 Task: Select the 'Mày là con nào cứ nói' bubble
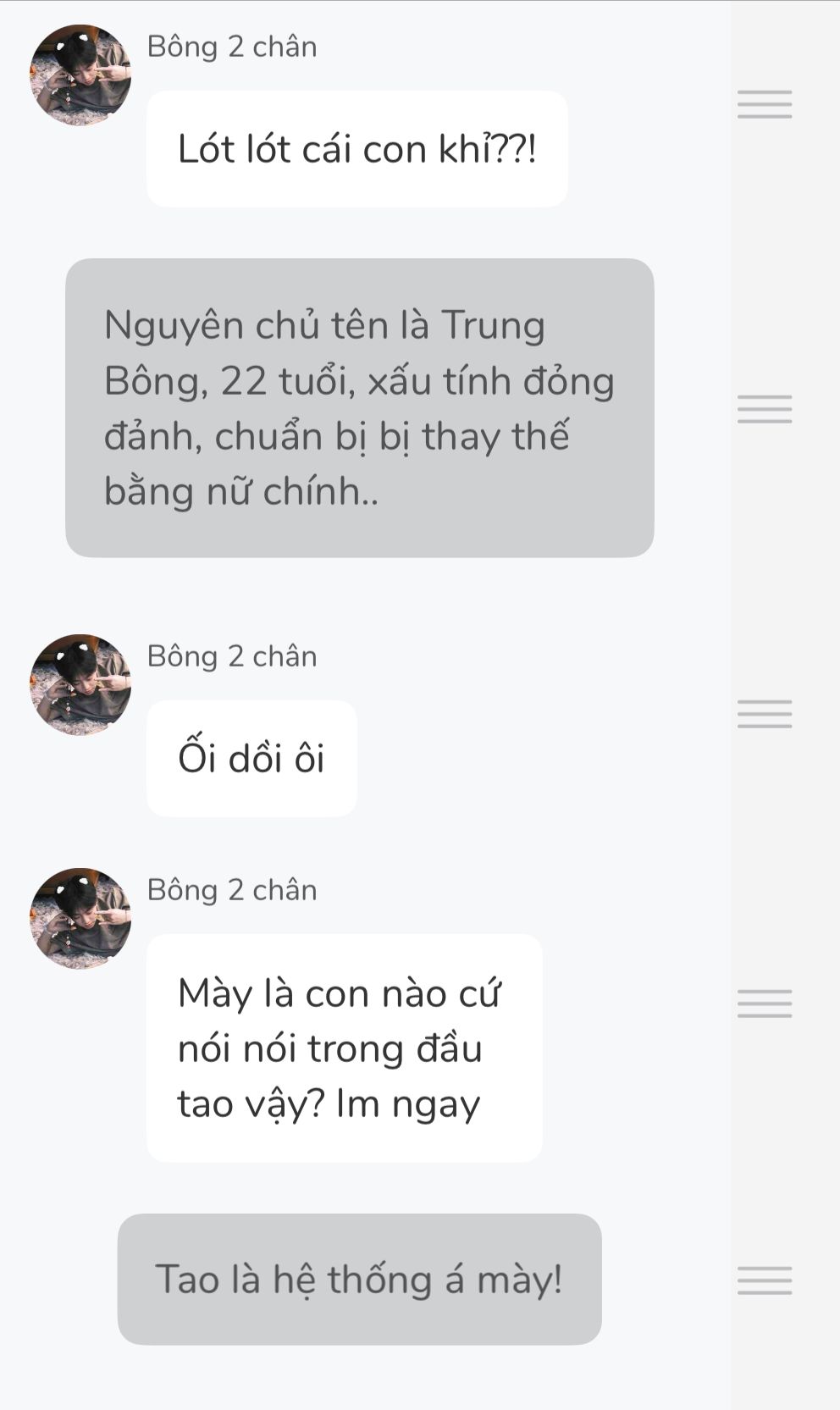(x=344, y=1048)
